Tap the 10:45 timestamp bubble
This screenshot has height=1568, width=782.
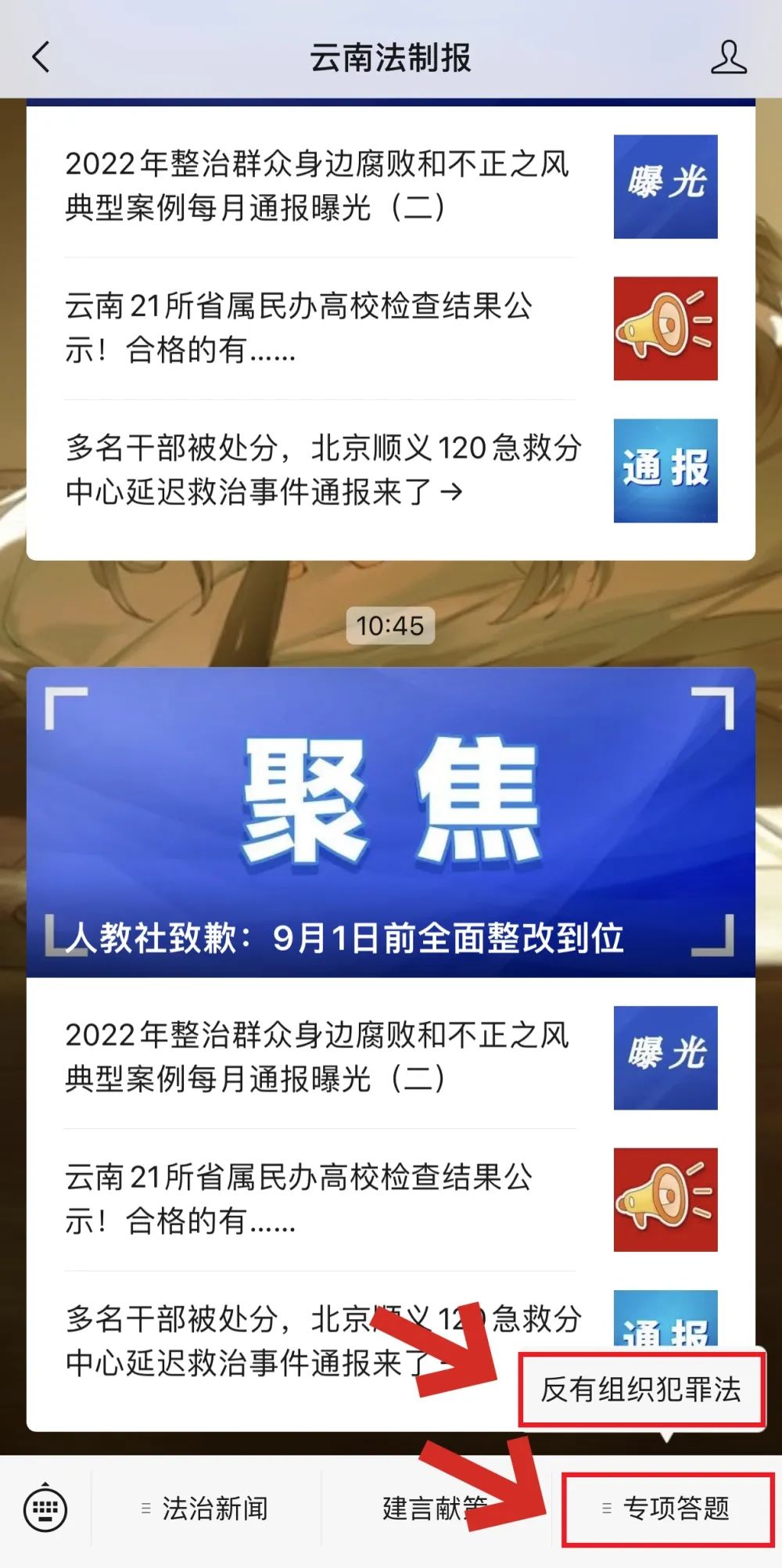pyautogui.click(x=391, y=625)
